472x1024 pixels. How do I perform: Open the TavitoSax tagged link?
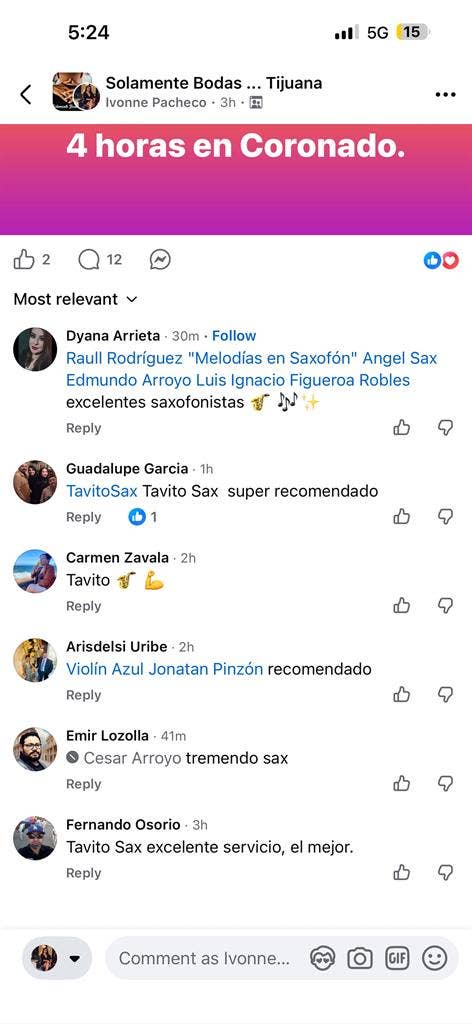pyautogui.click(x=102, y=490)
